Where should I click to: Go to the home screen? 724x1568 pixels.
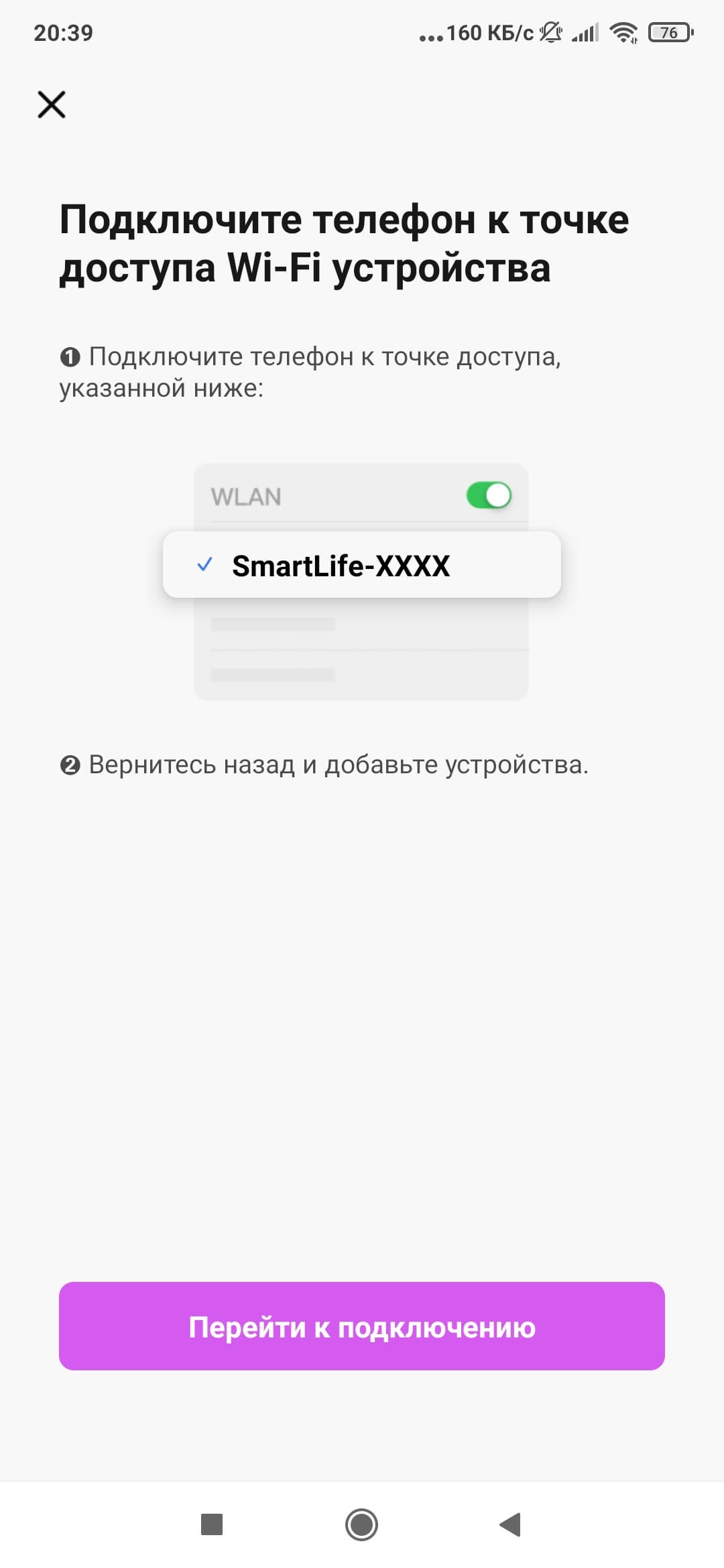pos(361,1524)
